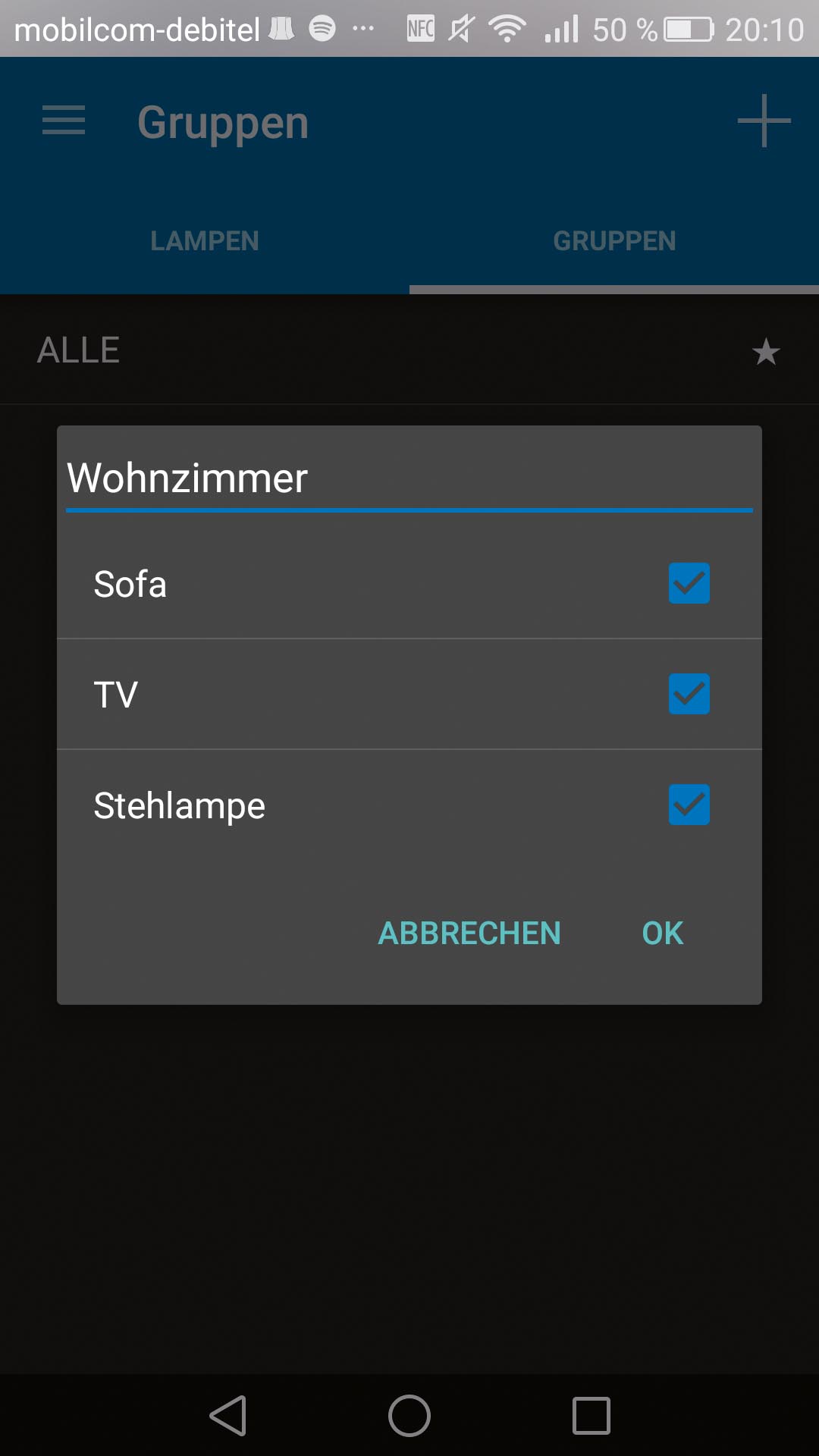Uncheck the TV lamp checkbox
The width and height of the screenshot is (819, 1456).
(689, 694)
